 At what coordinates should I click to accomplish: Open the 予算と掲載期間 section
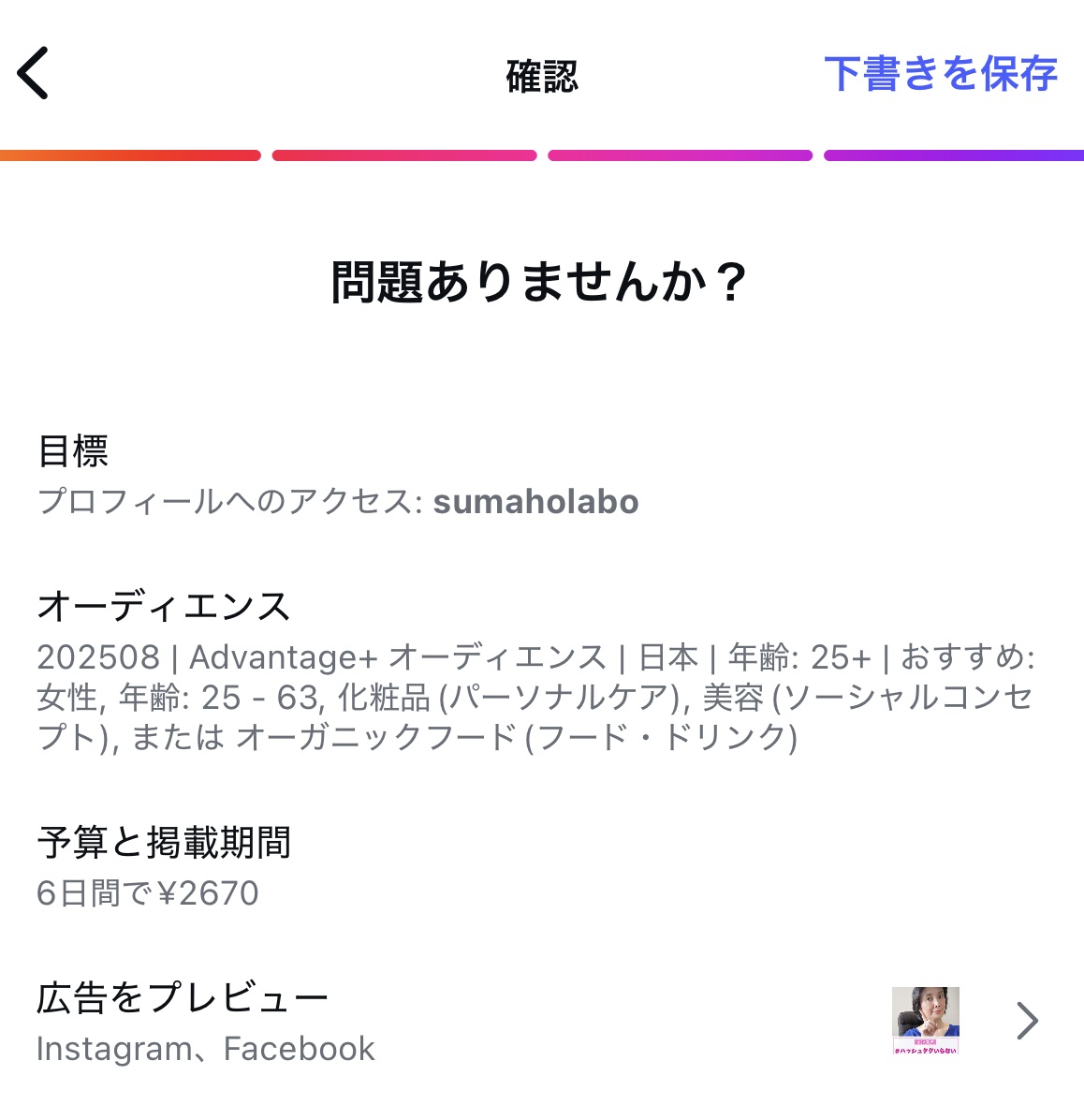pyautogui.click(x=164, y=867)
